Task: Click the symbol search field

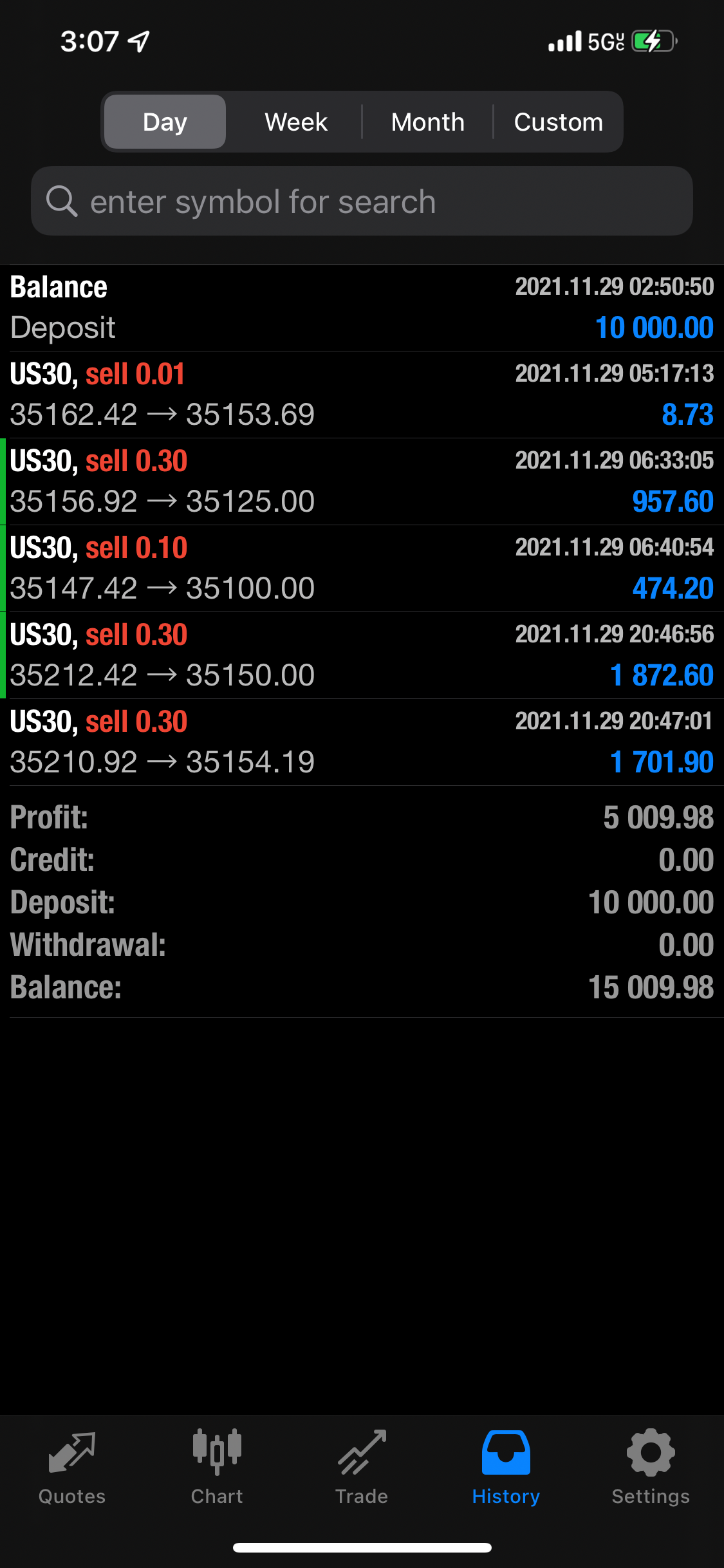Action: tap(360, 200)
